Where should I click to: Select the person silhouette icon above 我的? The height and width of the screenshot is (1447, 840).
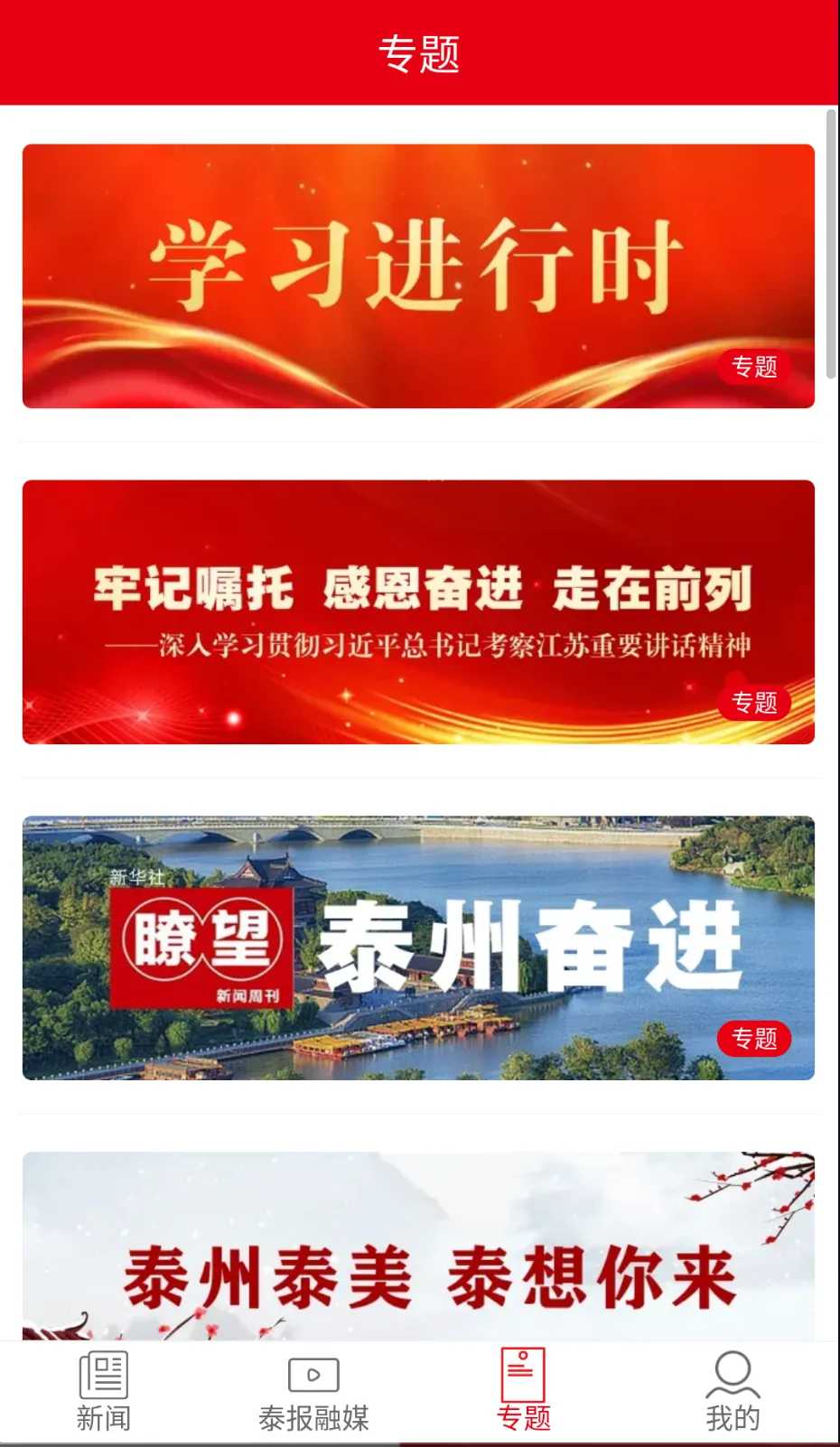pyautogui.click(x=732, y=1374)
